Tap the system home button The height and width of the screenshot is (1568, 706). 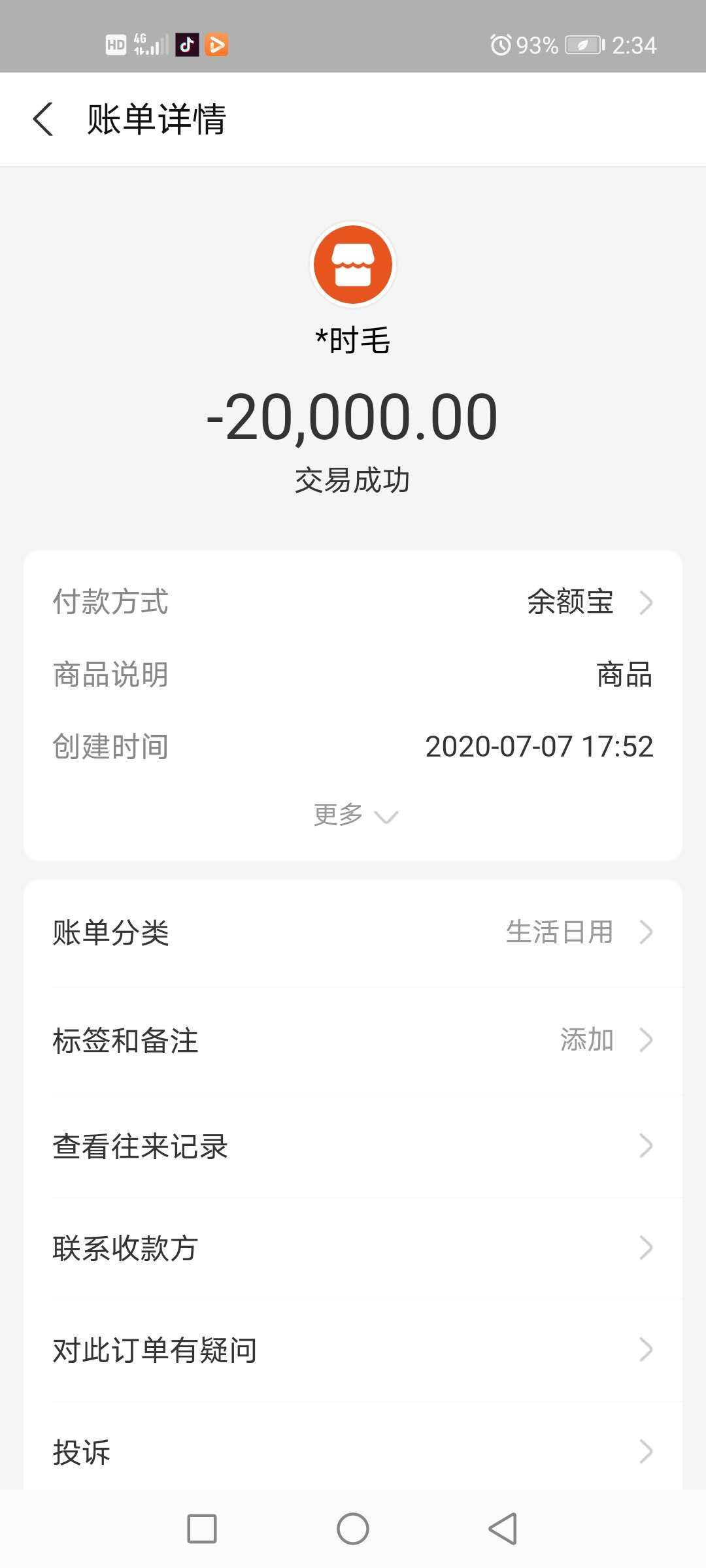coord(353,1529)
